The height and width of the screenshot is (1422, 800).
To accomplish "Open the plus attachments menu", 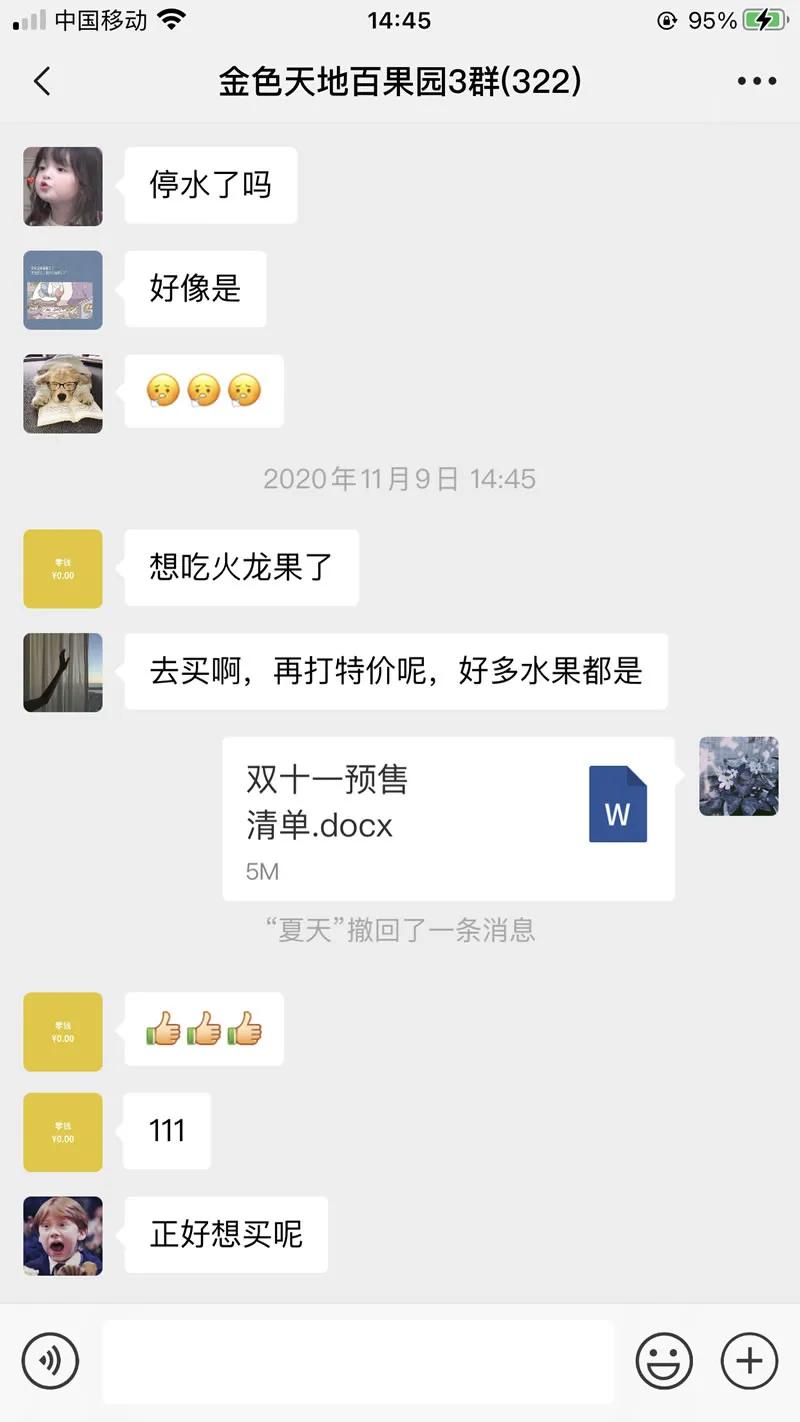I will click(x=749, y=1361).
